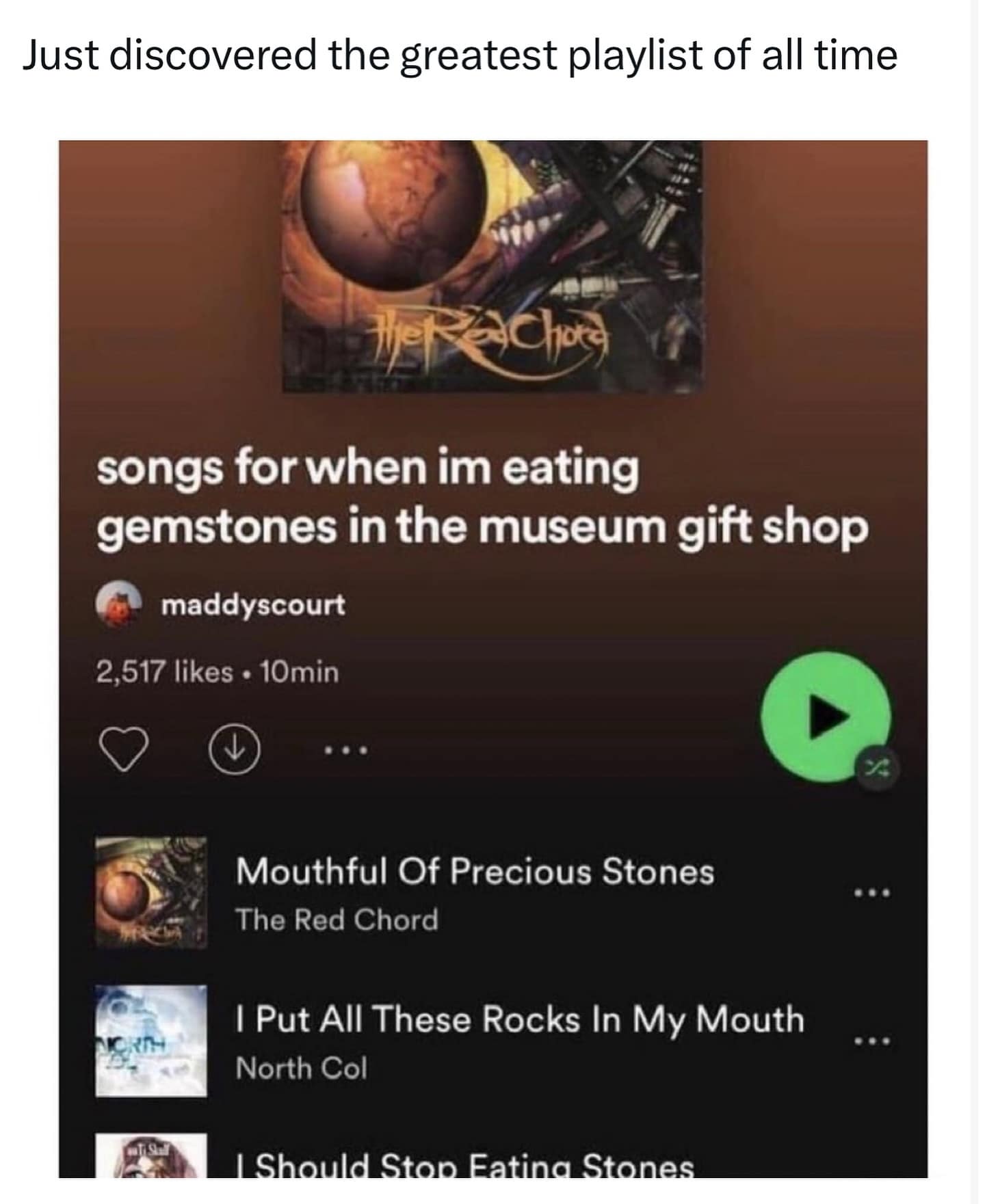Image resolution: width=985 pixels, height=1204 pixels.
Task: Open options for I Put All These Rocks In My Mouth
Action: [x=871, y=1041]
